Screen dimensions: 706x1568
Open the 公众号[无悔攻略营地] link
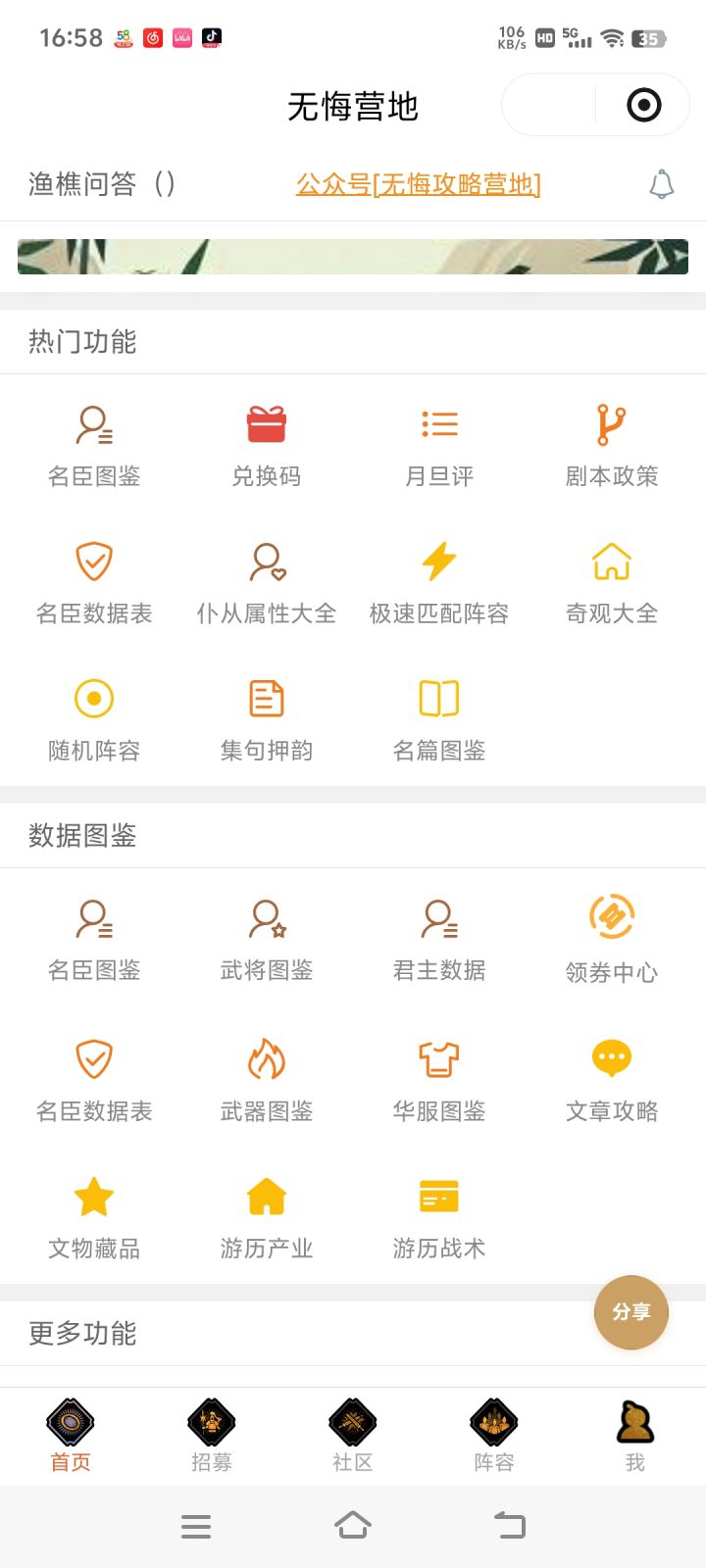420,184
